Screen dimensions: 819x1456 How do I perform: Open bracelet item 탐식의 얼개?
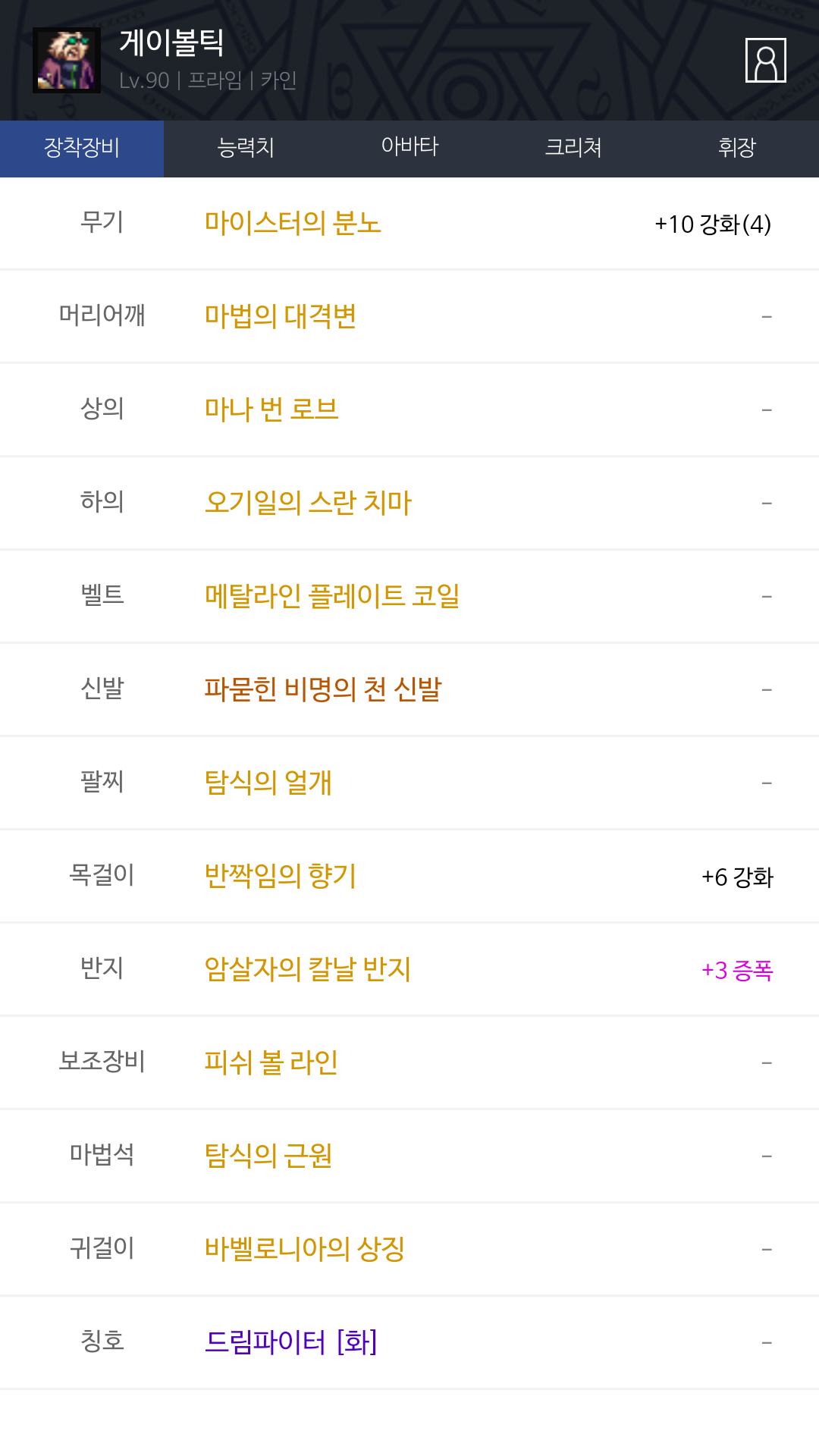pos(268,783)
